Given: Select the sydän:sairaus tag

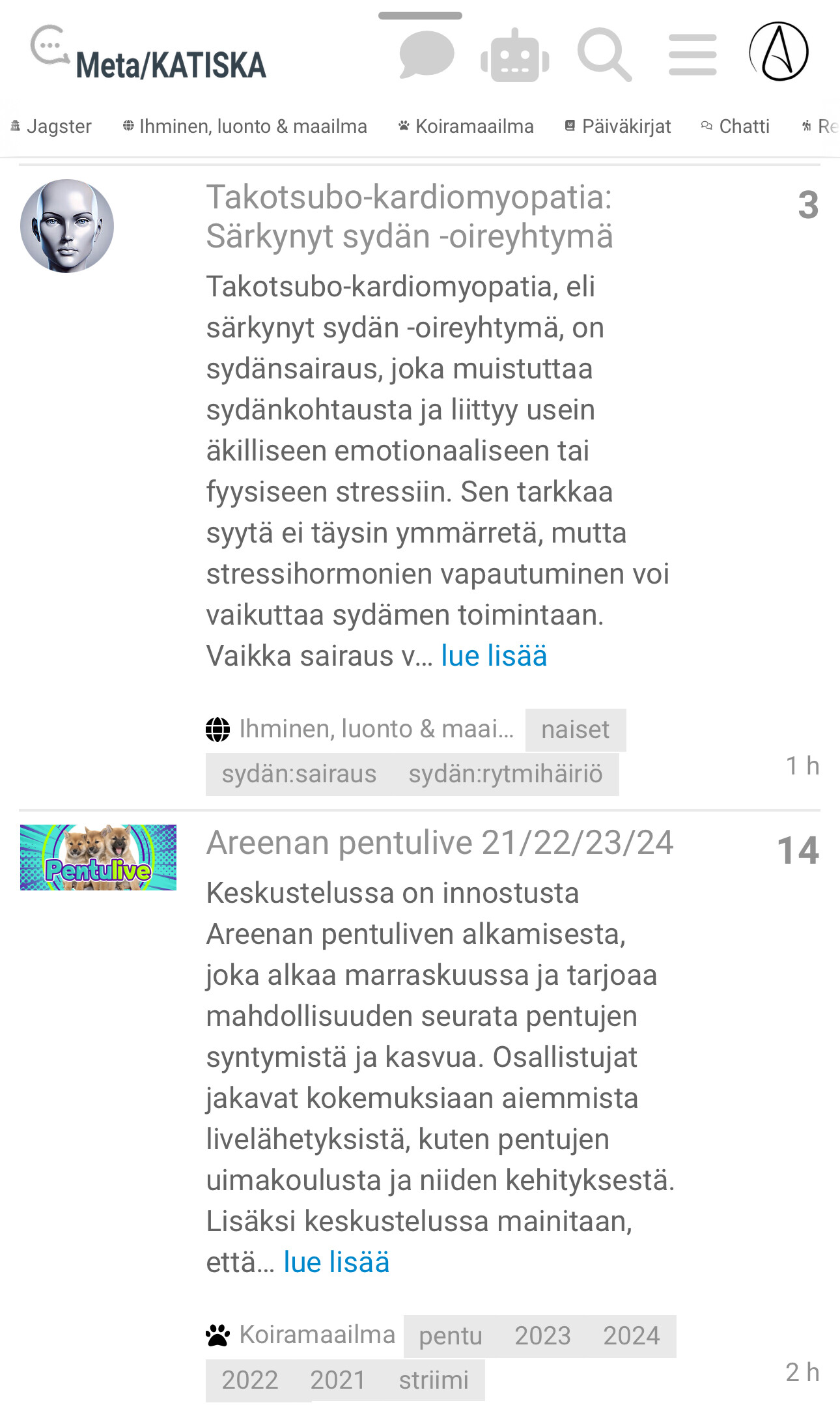Looking at the screenshot, I should tap(299, 774).
